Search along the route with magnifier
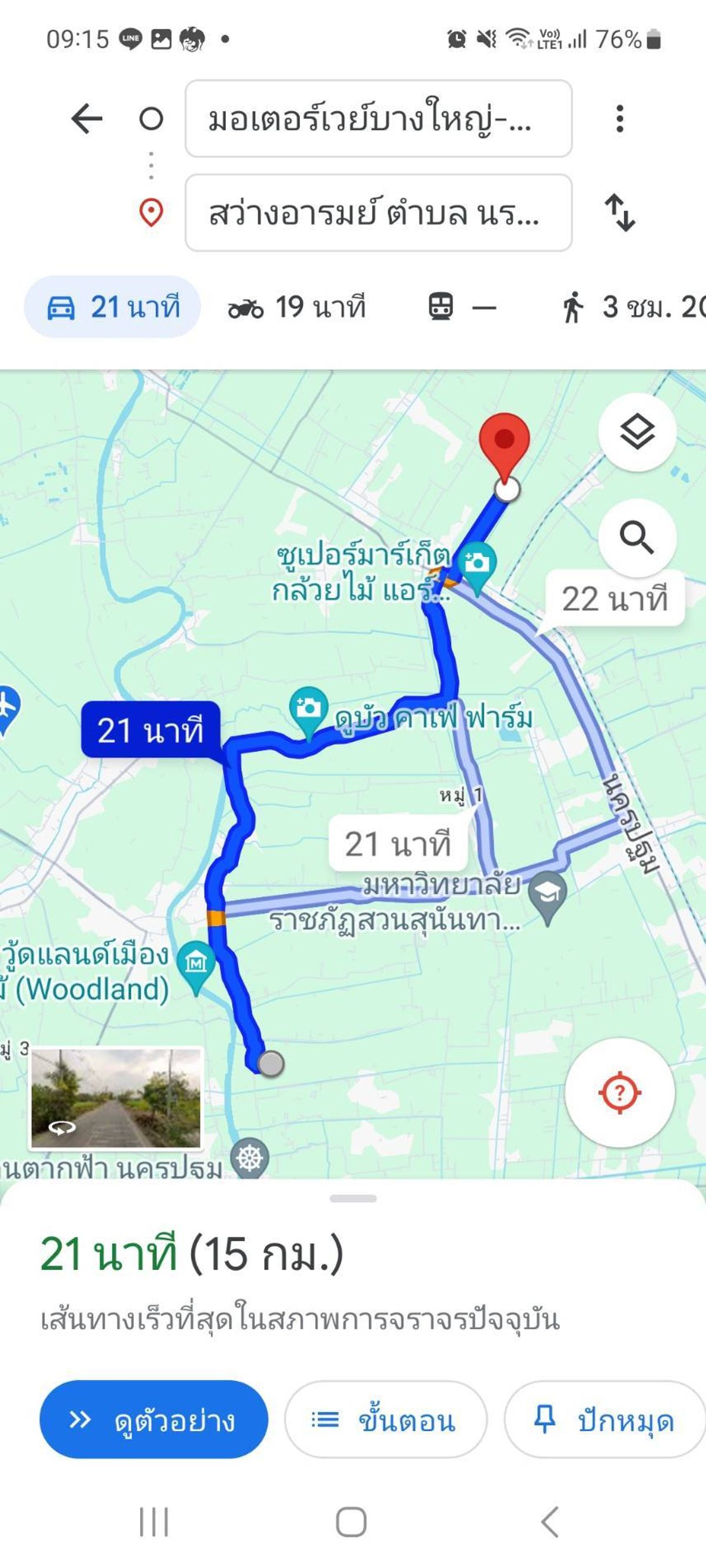Image resolution: width=706 pixels, height=1568 pixels. click(x=637, y=538)
